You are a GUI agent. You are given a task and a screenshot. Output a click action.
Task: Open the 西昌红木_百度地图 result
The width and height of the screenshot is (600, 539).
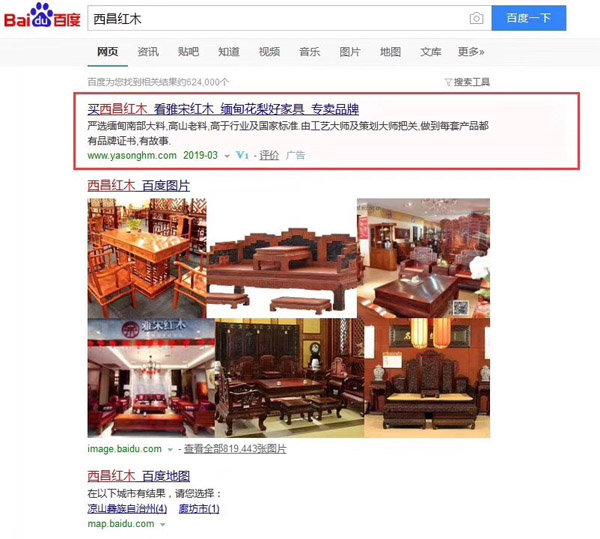(138, 476)
